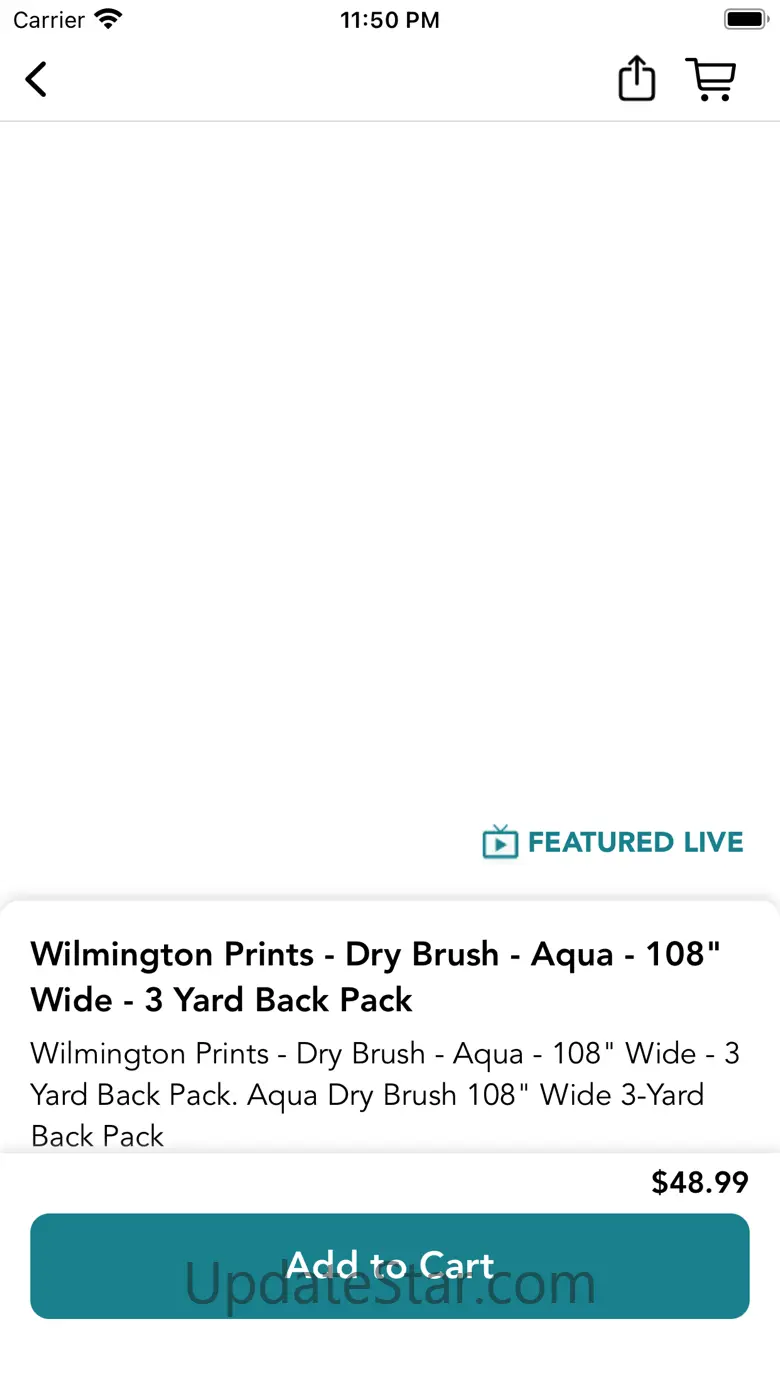Share this product
This screenshot has width=780, height=1387.
(636, 78)
